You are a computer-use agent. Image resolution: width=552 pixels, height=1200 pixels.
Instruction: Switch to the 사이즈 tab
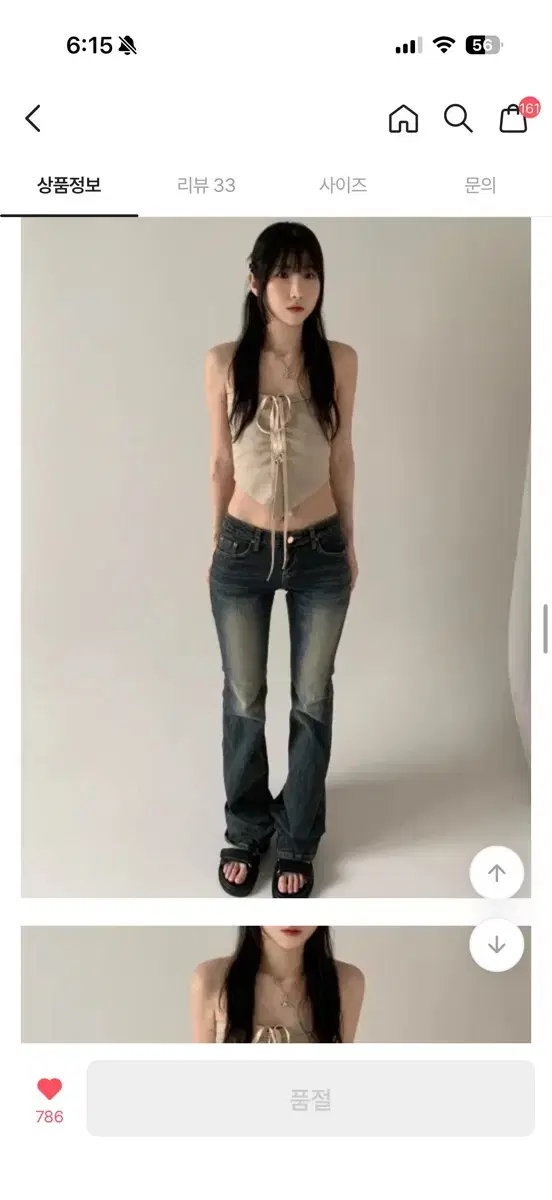point(343,185)
